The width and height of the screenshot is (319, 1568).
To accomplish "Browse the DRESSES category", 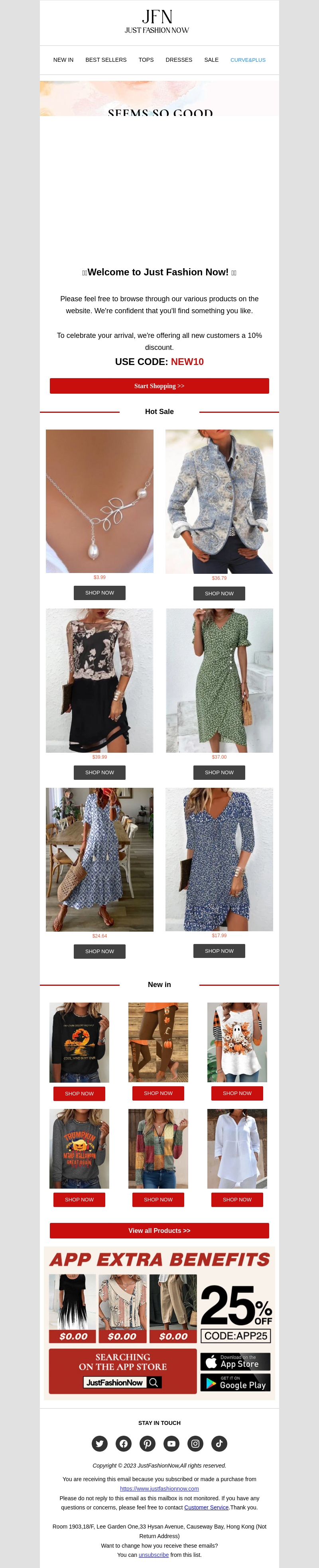I will tap(178, 60).
